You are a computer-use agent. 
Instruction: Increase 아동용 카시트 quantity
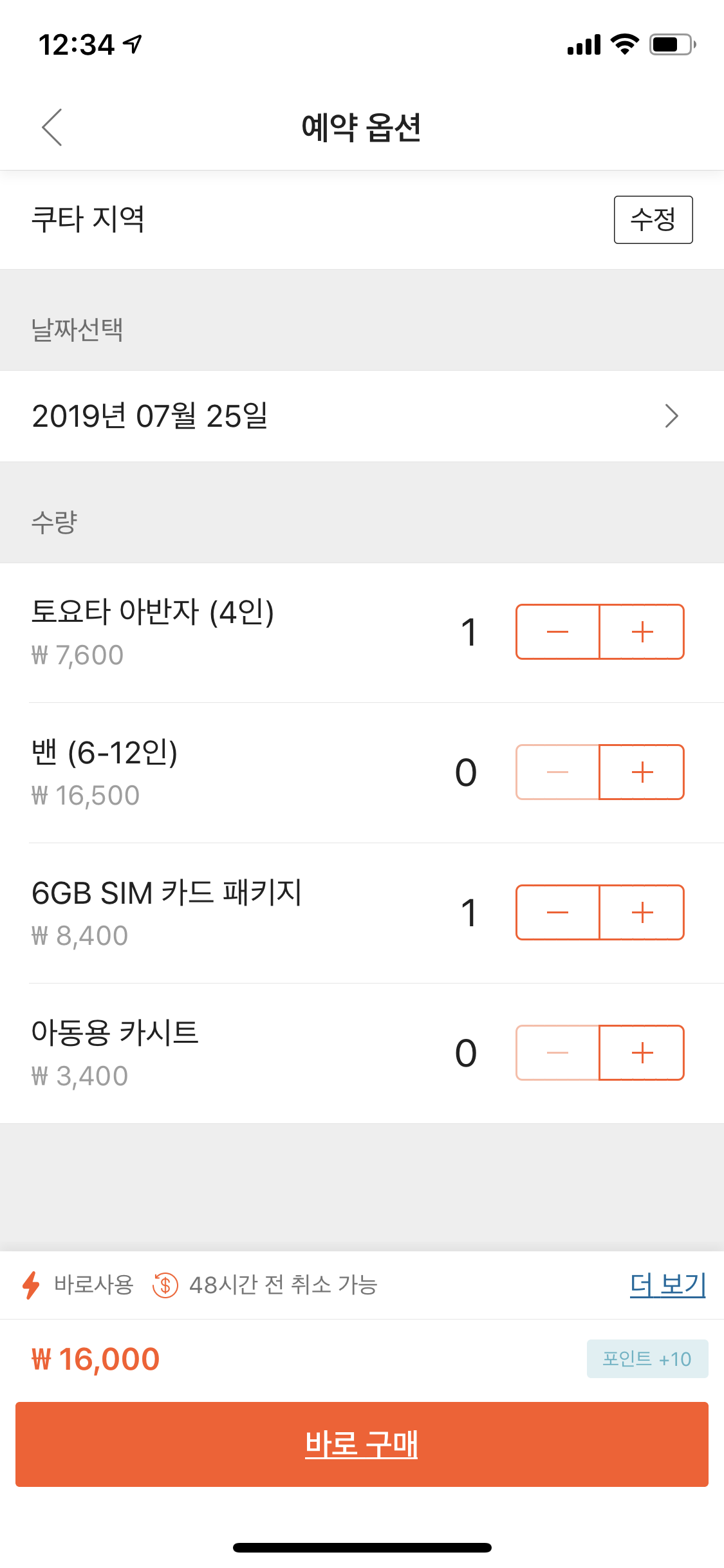point(642,1053)
